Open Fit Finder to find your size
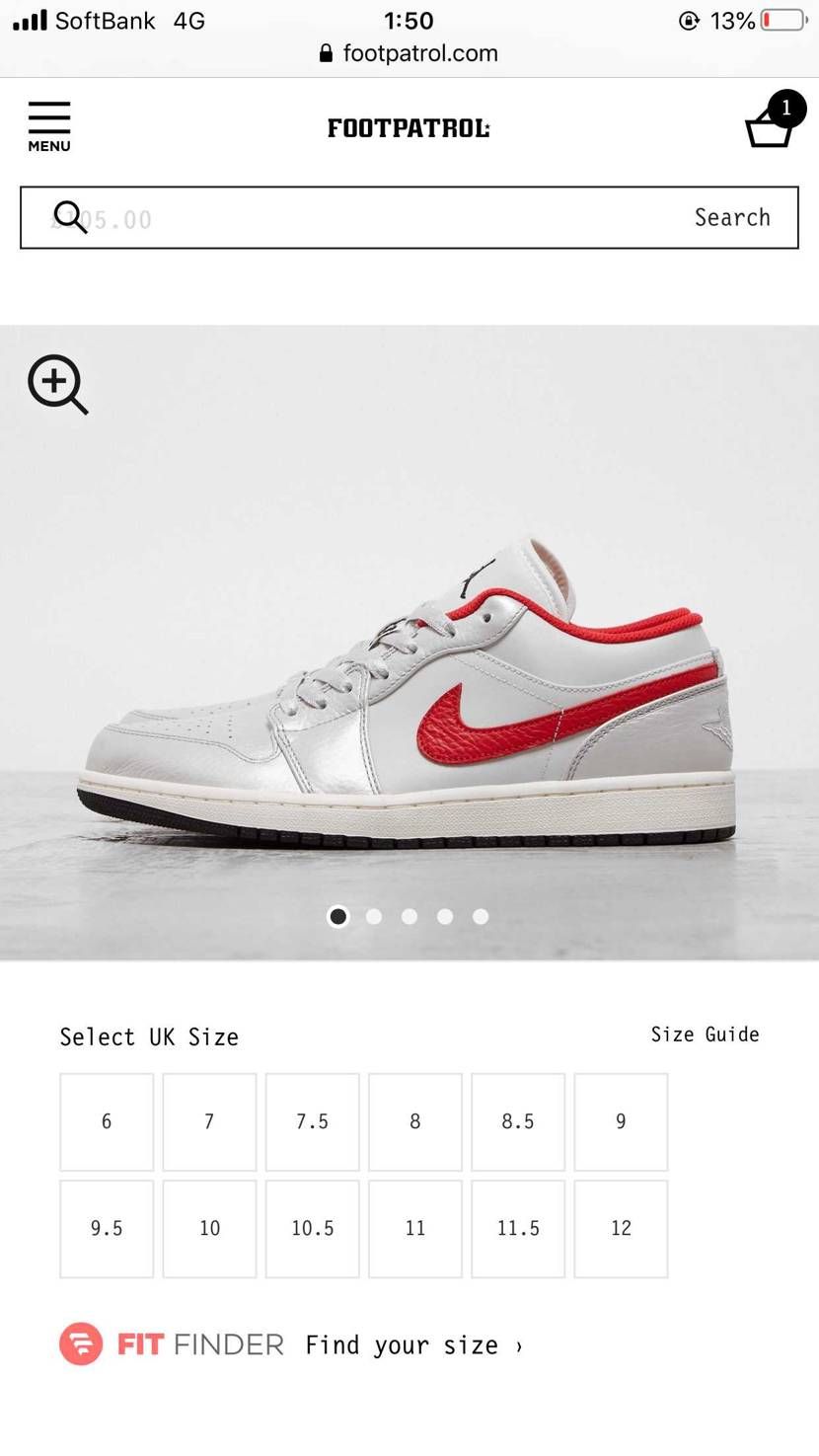 click(291, 1344)
